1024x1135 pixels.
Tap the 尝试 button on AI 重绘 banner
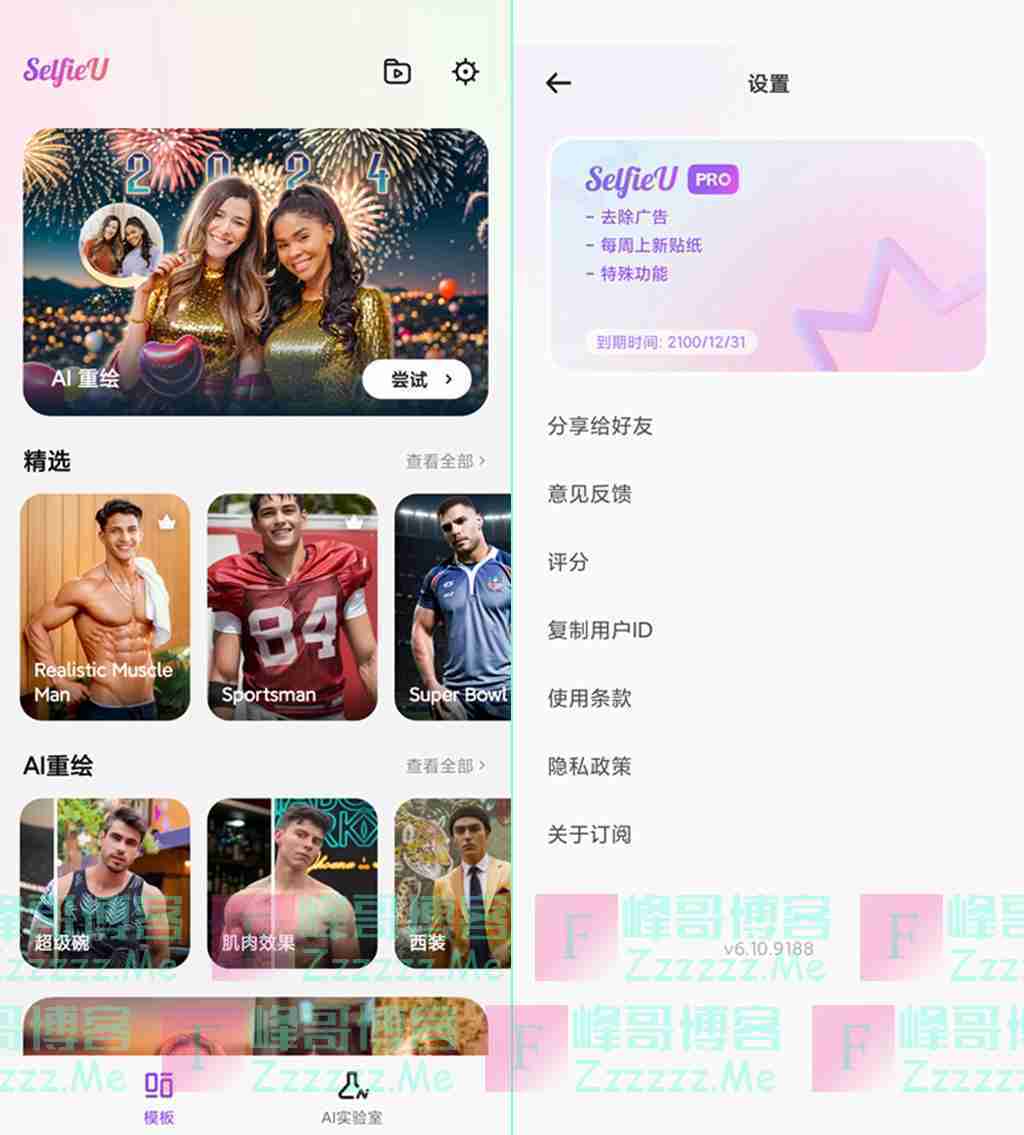pyautogui.click(x=416, y=379)
